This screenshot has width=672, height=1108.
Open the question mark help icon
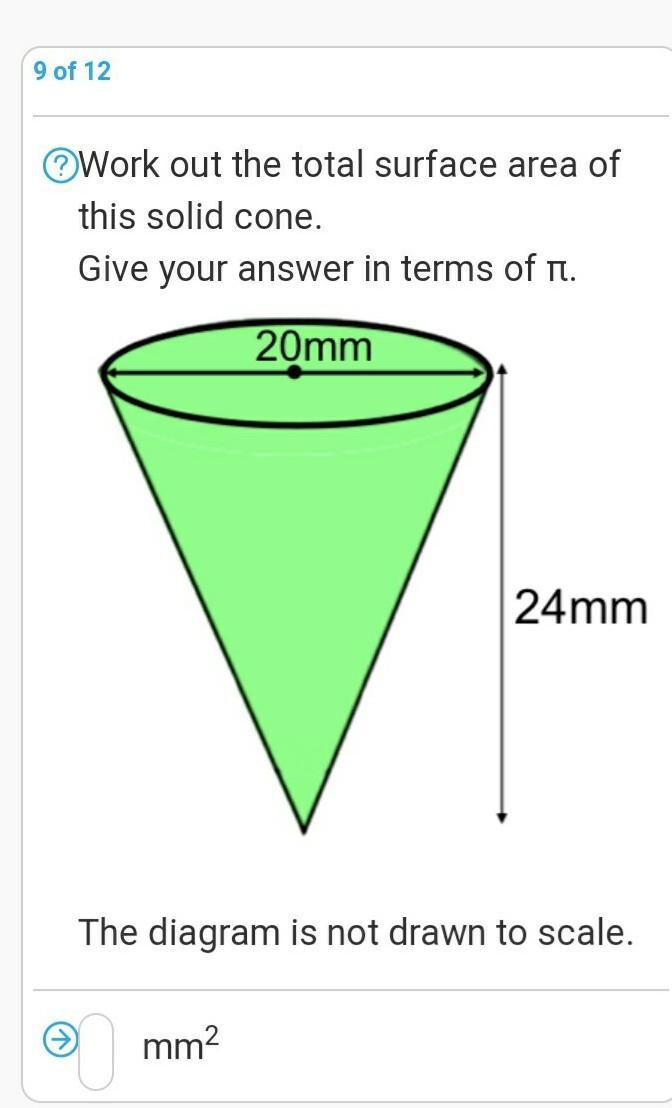pos(61,165)
